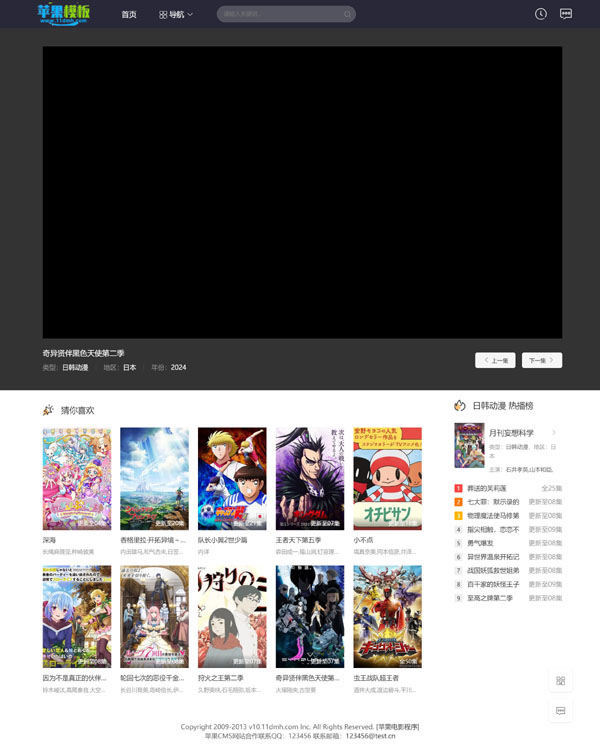600x745 pixels.
Task: Open the 小不点 anime card
Action: 387,479
